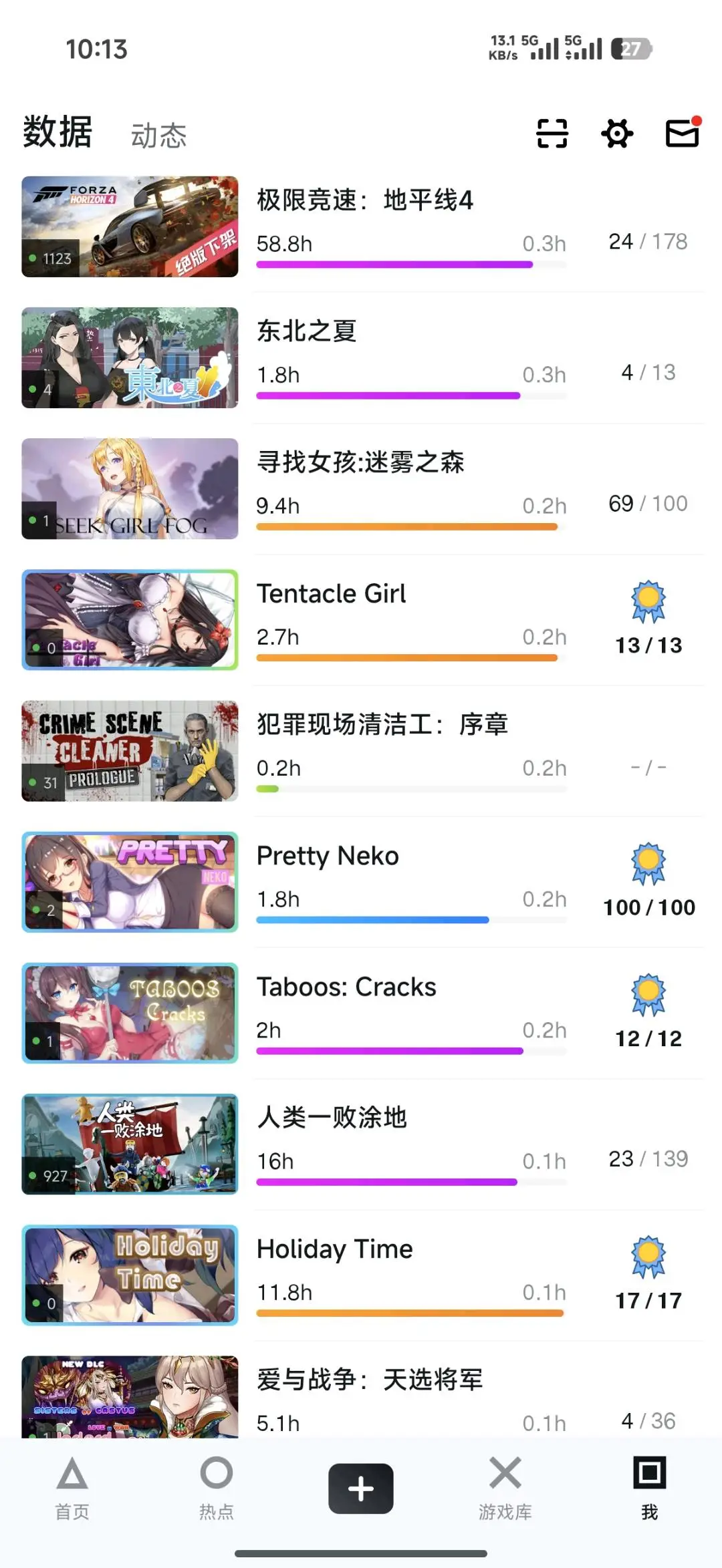This screenshot has width=722, height=1568.
Task: Open settings gear icon
Action: pyautogui.click(x=616, y=134)
